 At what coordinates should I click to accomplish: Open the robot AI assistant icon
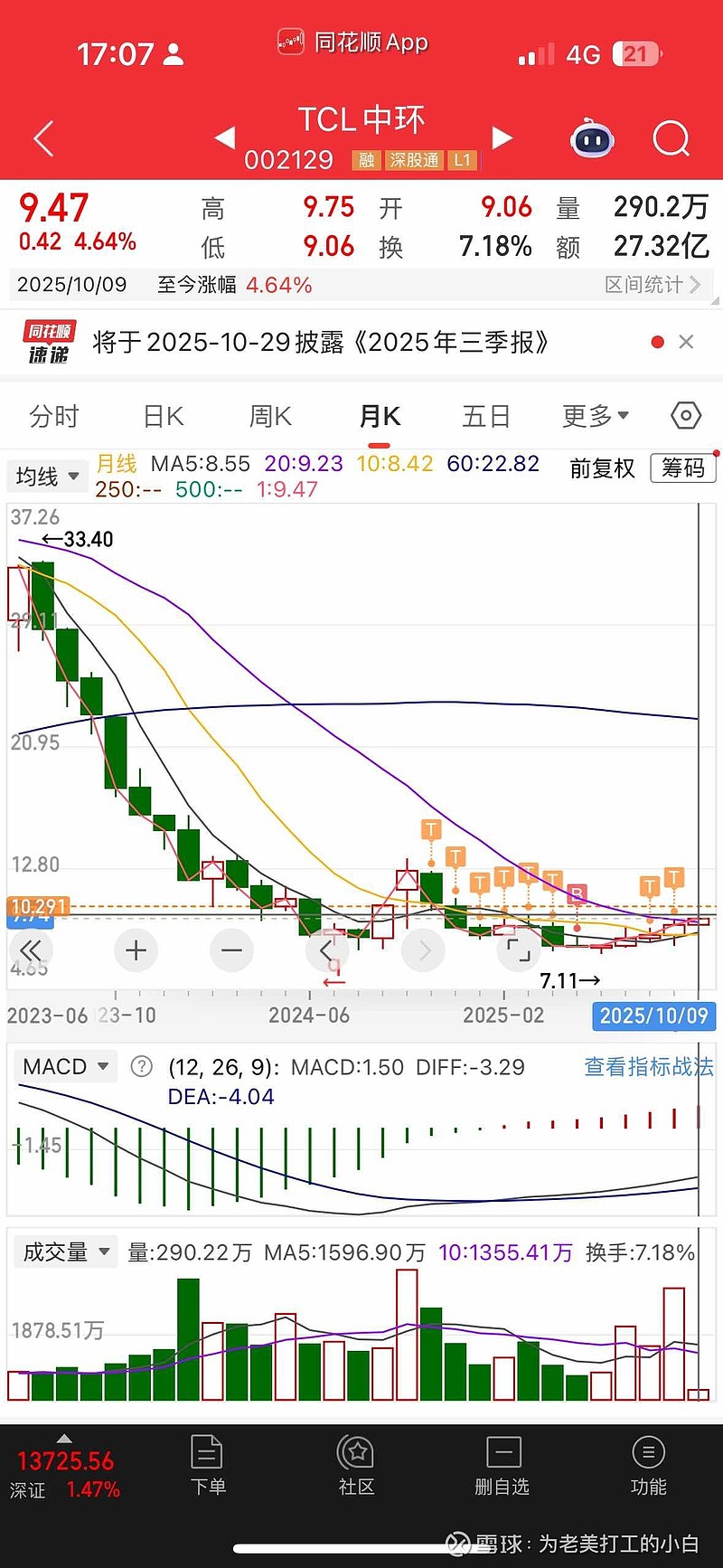pos(592,139)
